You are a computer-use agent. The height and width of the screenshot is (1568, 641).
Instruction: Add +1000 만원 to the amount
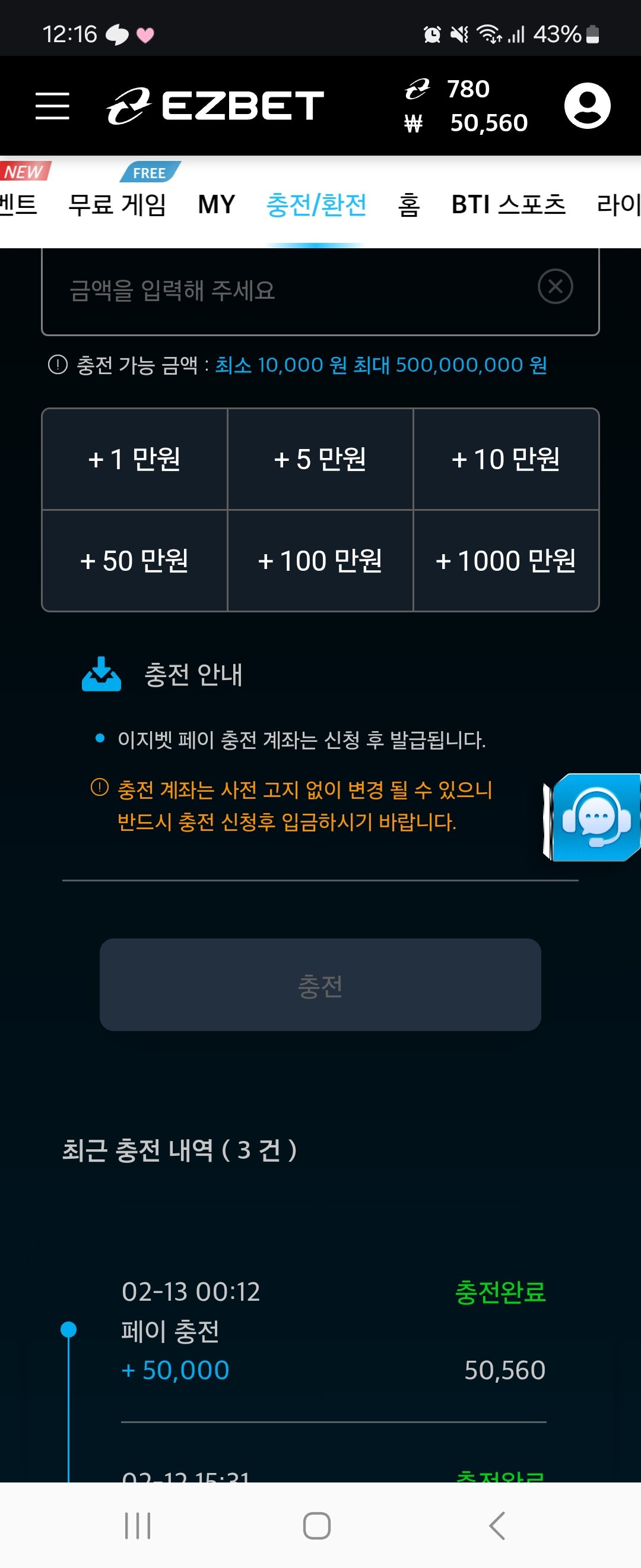coord(506,561)
